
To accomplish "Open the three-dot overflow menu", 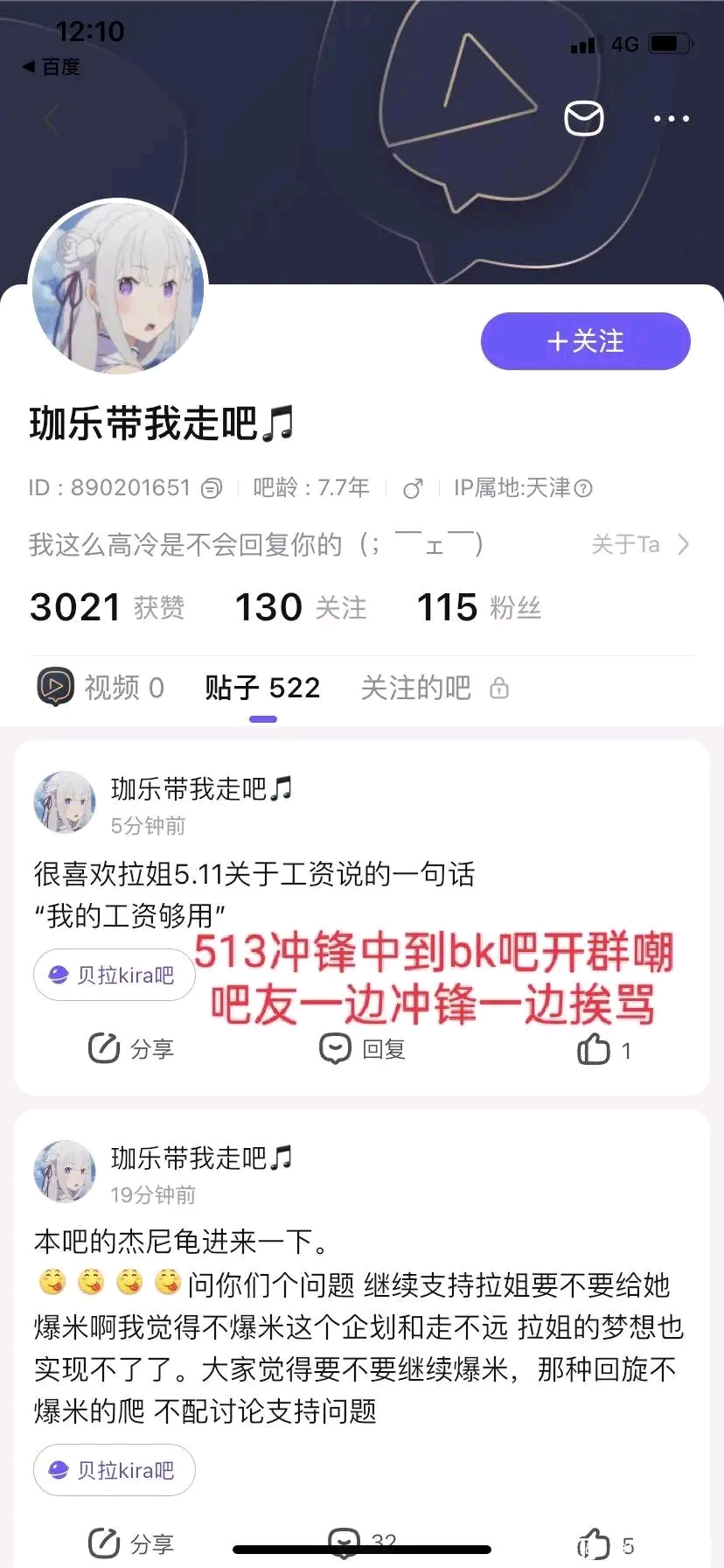I will point(671,118).
